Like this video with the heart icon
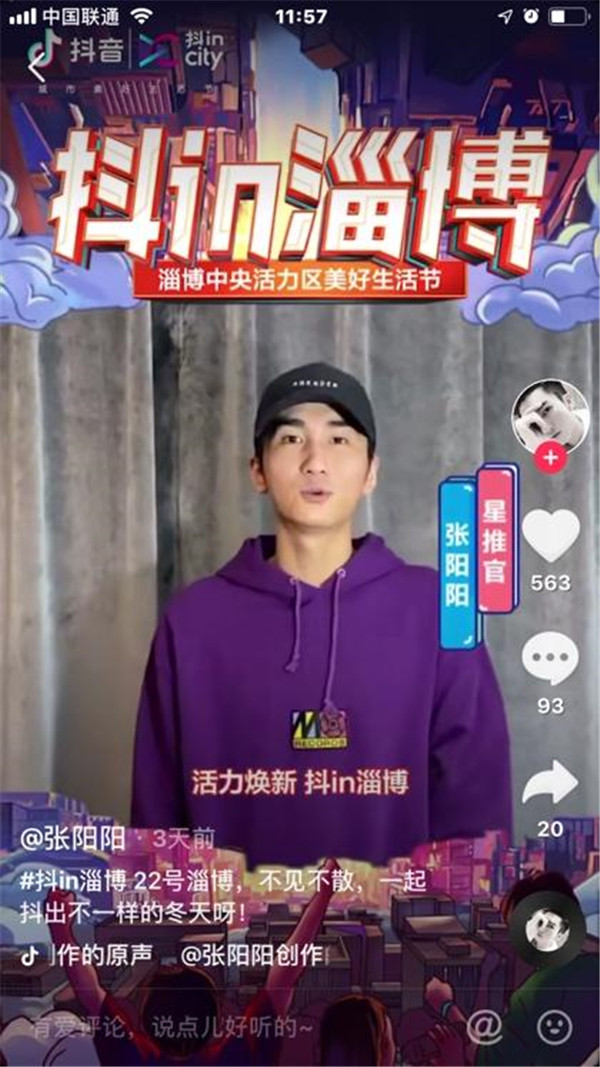Screen dimensions: 600x1067 tap(550, 536)
